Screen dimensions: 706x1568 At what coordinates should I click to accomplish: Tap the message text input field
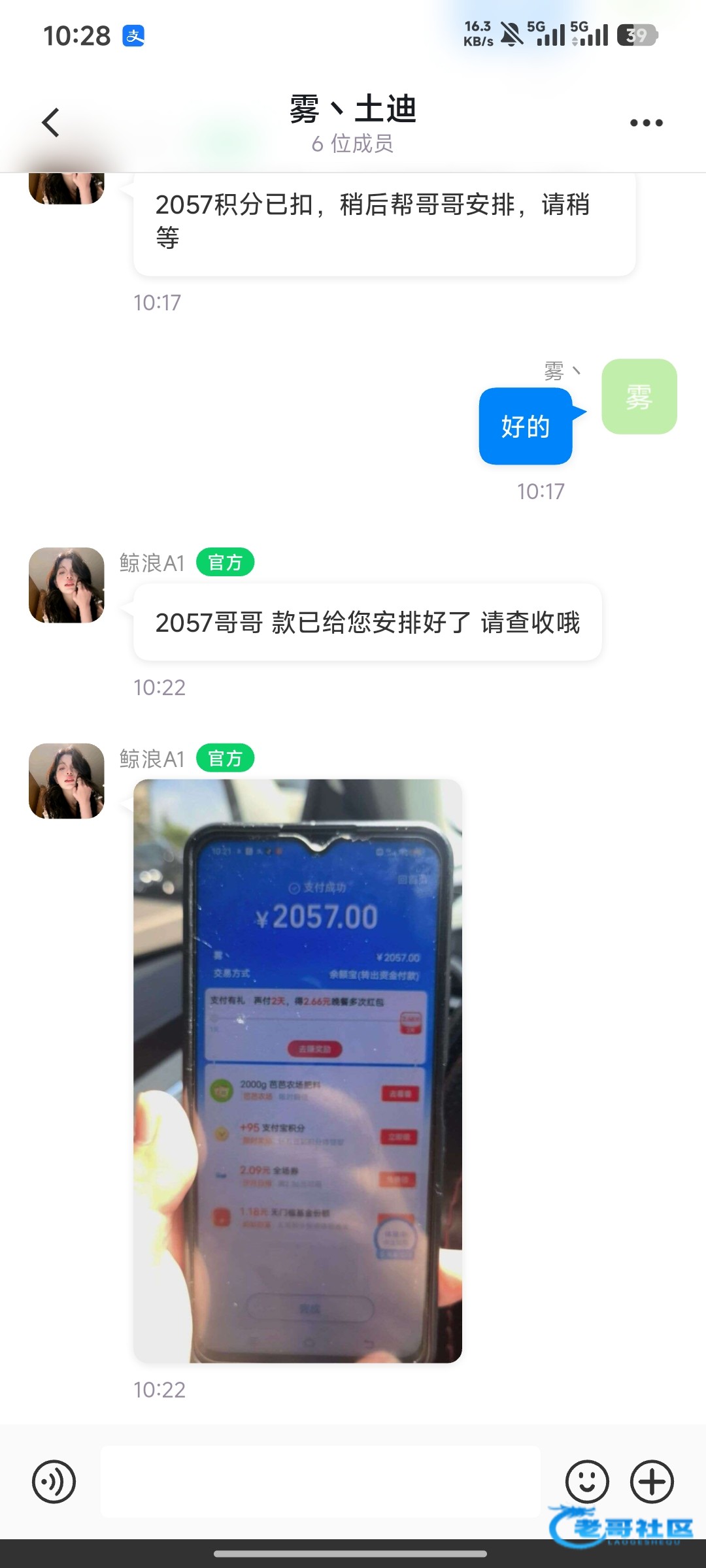tap(320, 1481)
